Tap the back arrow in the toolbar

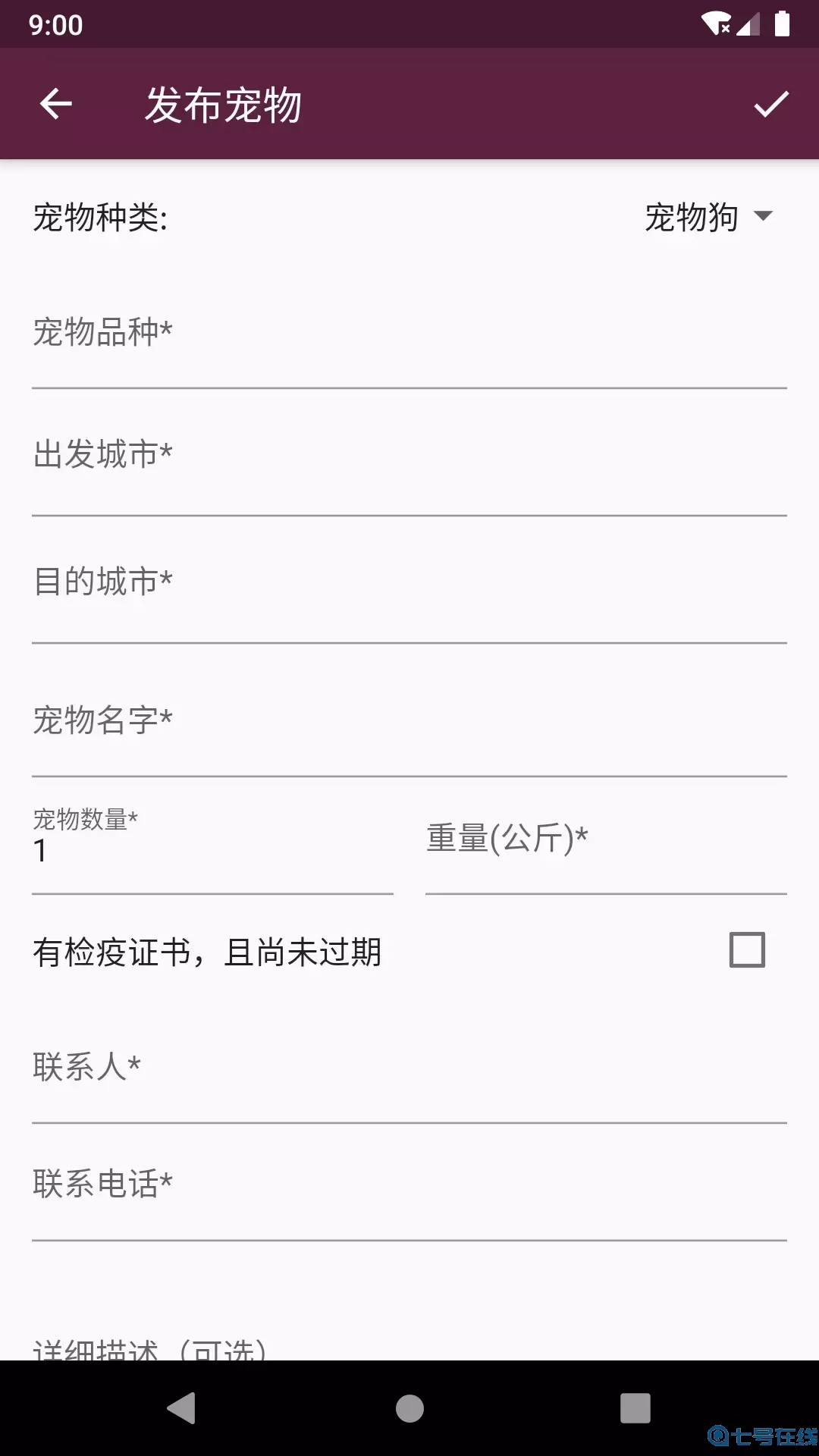click(x=55, y=105)
